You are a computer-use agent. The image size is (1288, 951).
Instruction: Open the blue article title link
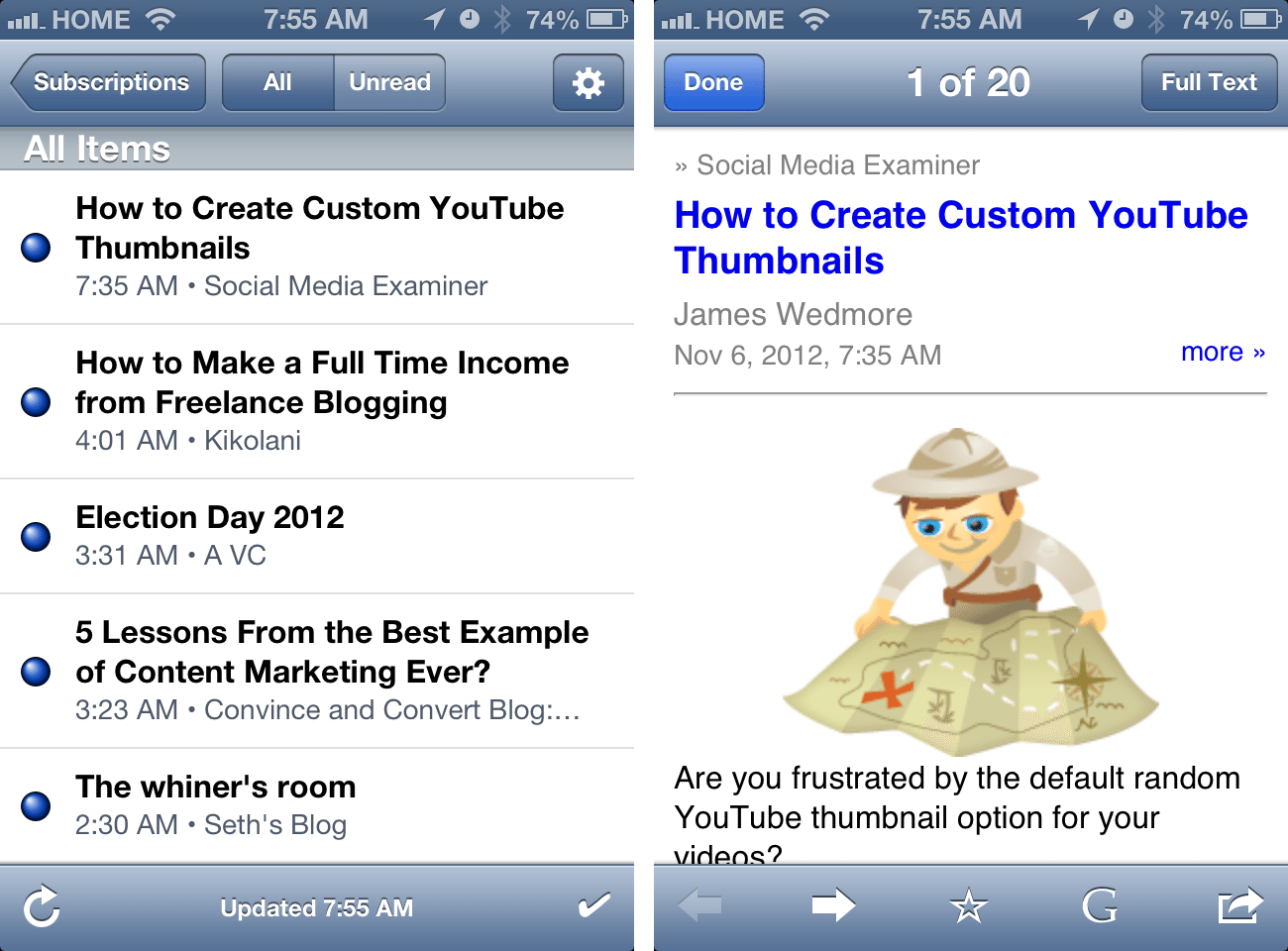coord(960,238)
